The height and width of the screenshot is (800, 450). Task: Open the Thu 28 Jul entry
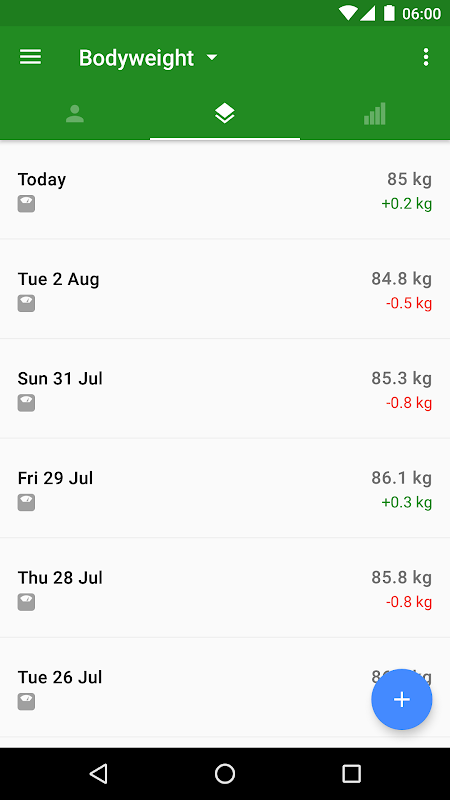pos(225,587)
